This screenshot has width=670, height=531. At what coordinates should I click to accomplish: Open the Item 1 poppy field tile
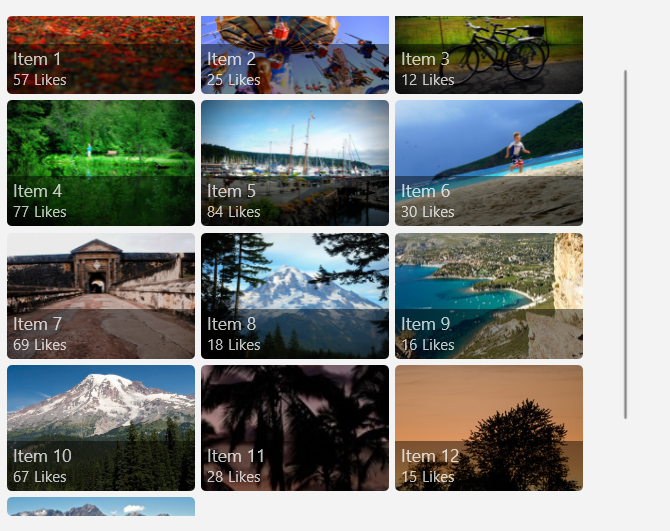(100, 55)
